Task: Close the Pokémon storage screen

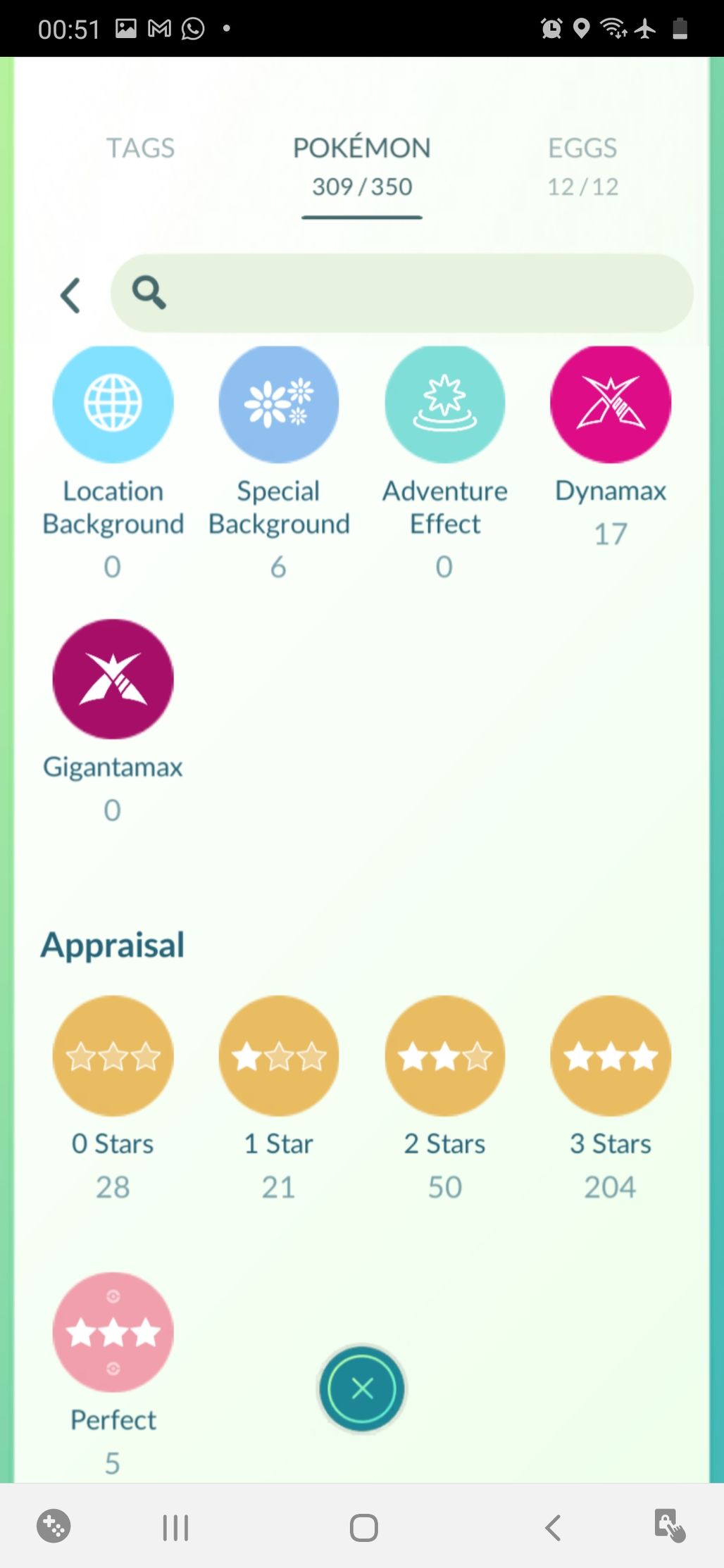Action: (362, 1388)
